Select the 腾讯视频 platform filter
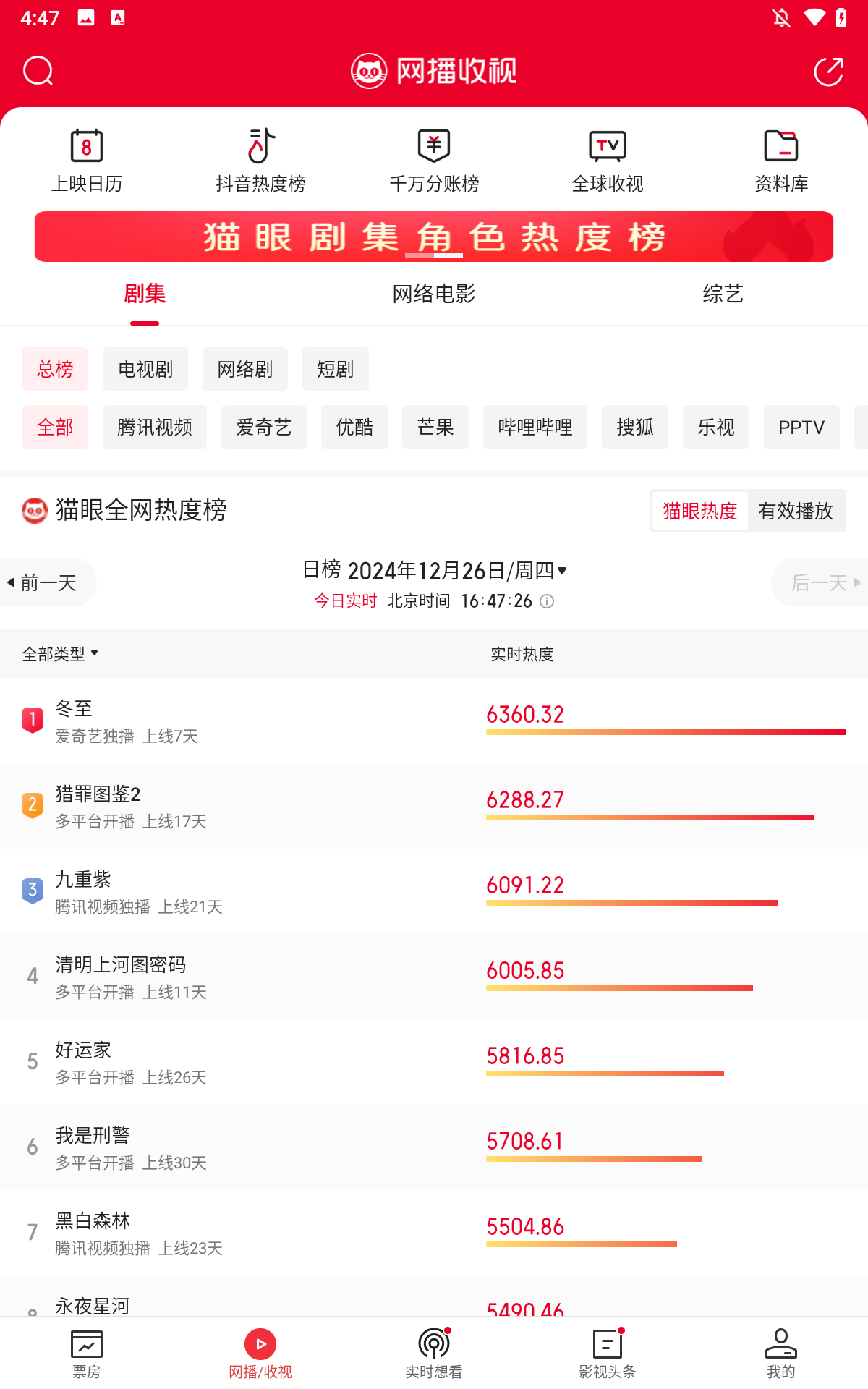The width and height of the screenshot is (868, 1389). point(155,427)
